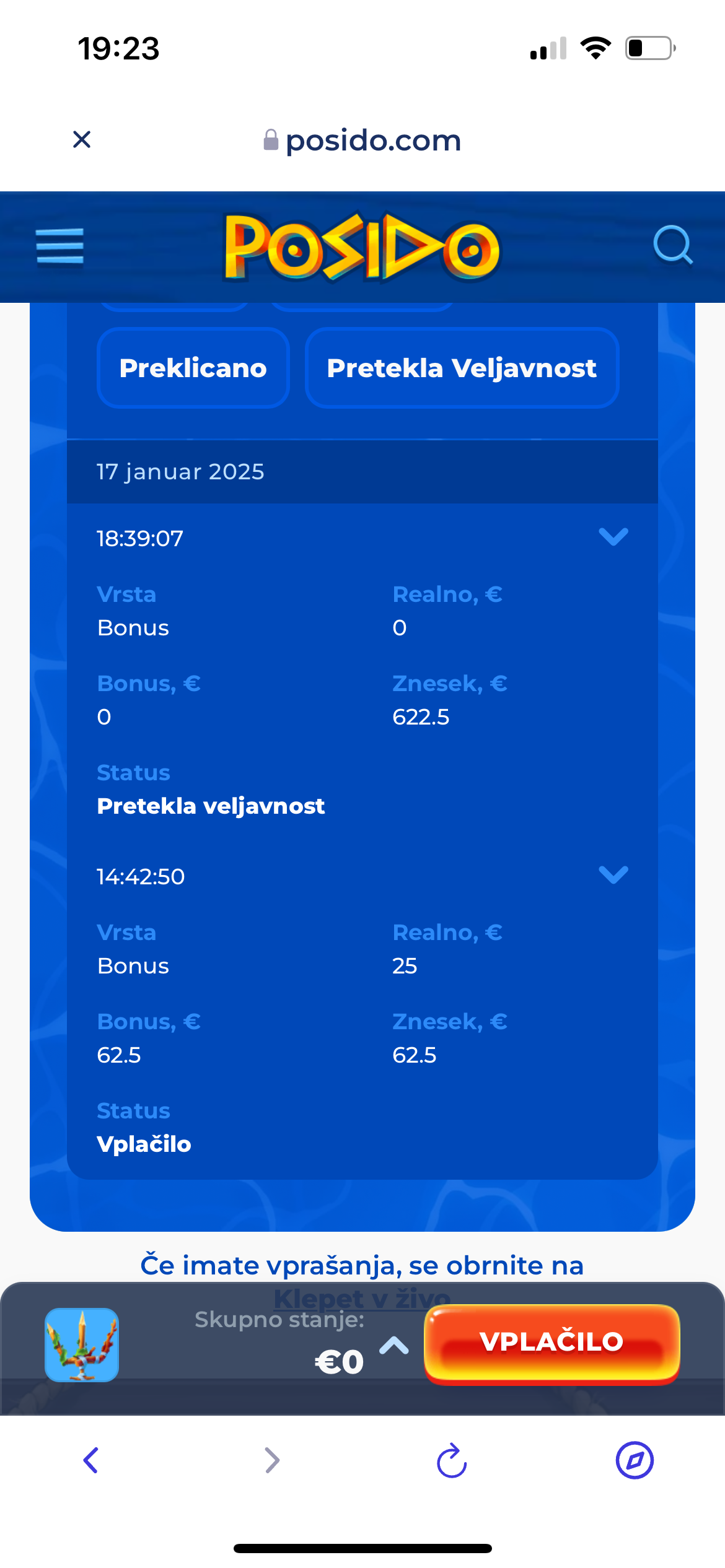Screen dimensions: 725x1568
Task: Expand the Skupno stanje balance arrow
Action: (394, 1346)
